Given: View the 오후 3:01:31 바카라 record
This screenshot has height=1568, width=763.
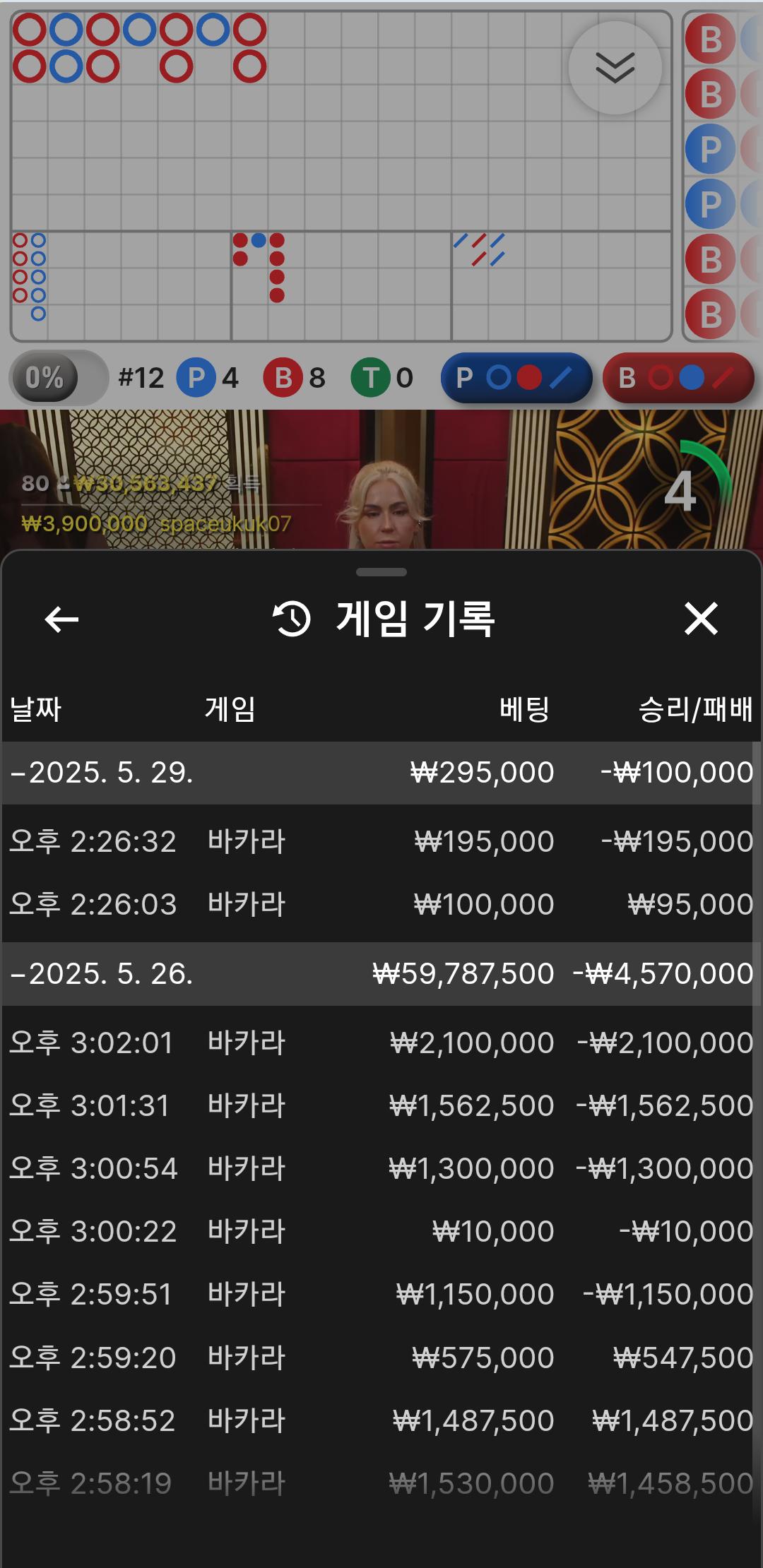Looking at the screenshot, I should click(381, 1105).
